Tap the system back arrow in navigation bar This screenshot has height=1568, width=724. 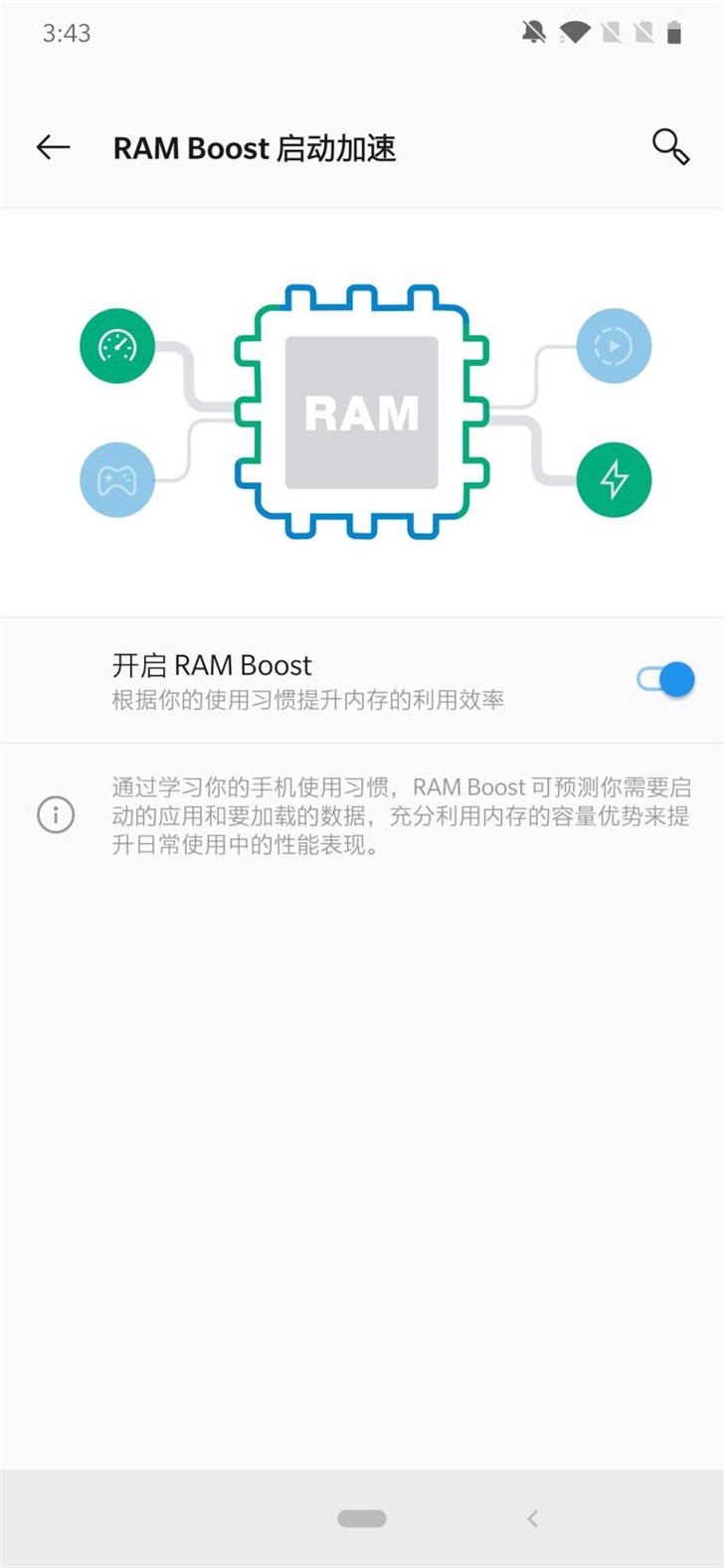click(532, 1518)
